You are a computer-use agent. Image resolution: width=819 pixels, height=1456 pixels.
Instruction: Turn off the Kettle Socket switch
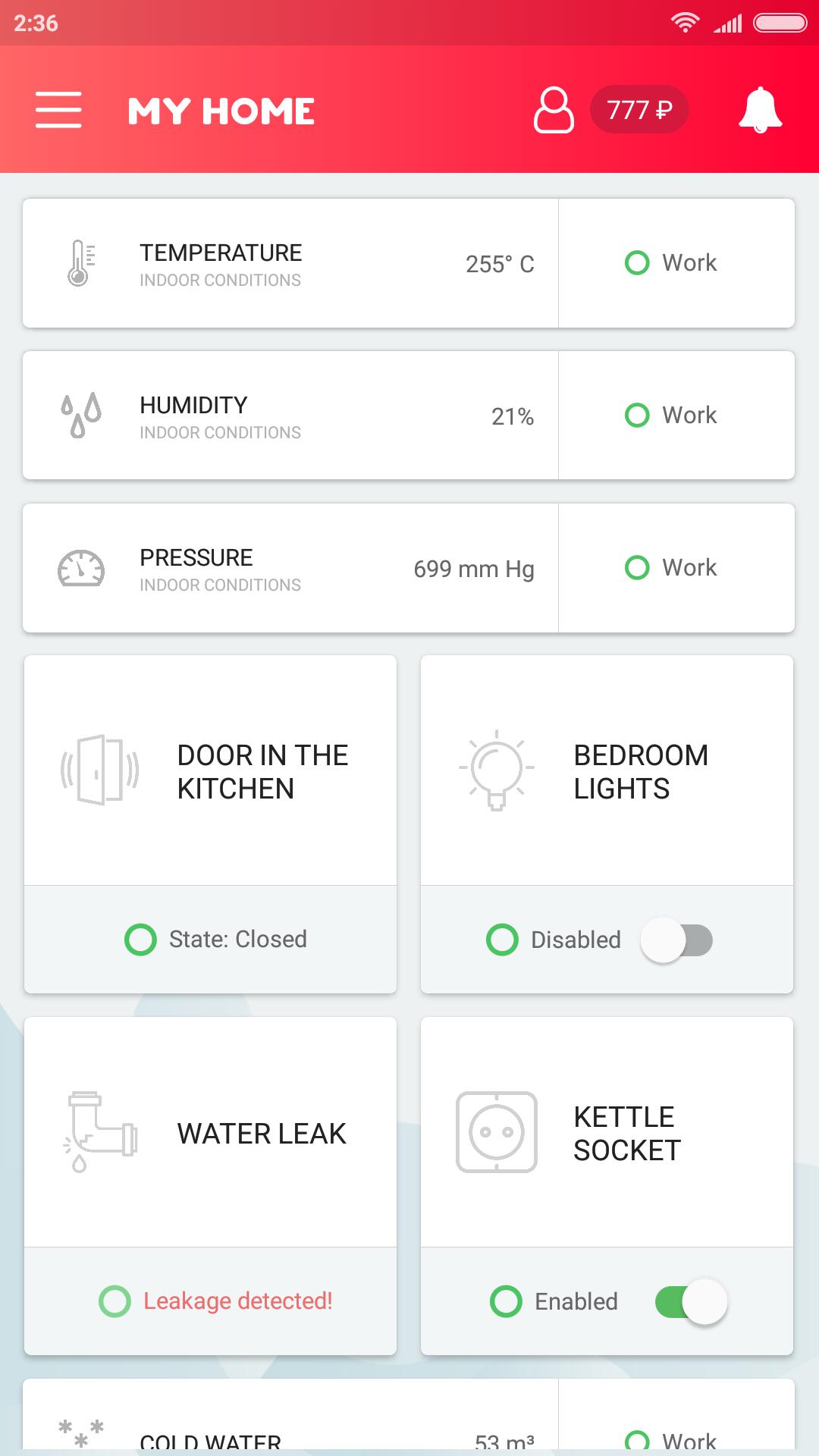[x=691, y=1302]
